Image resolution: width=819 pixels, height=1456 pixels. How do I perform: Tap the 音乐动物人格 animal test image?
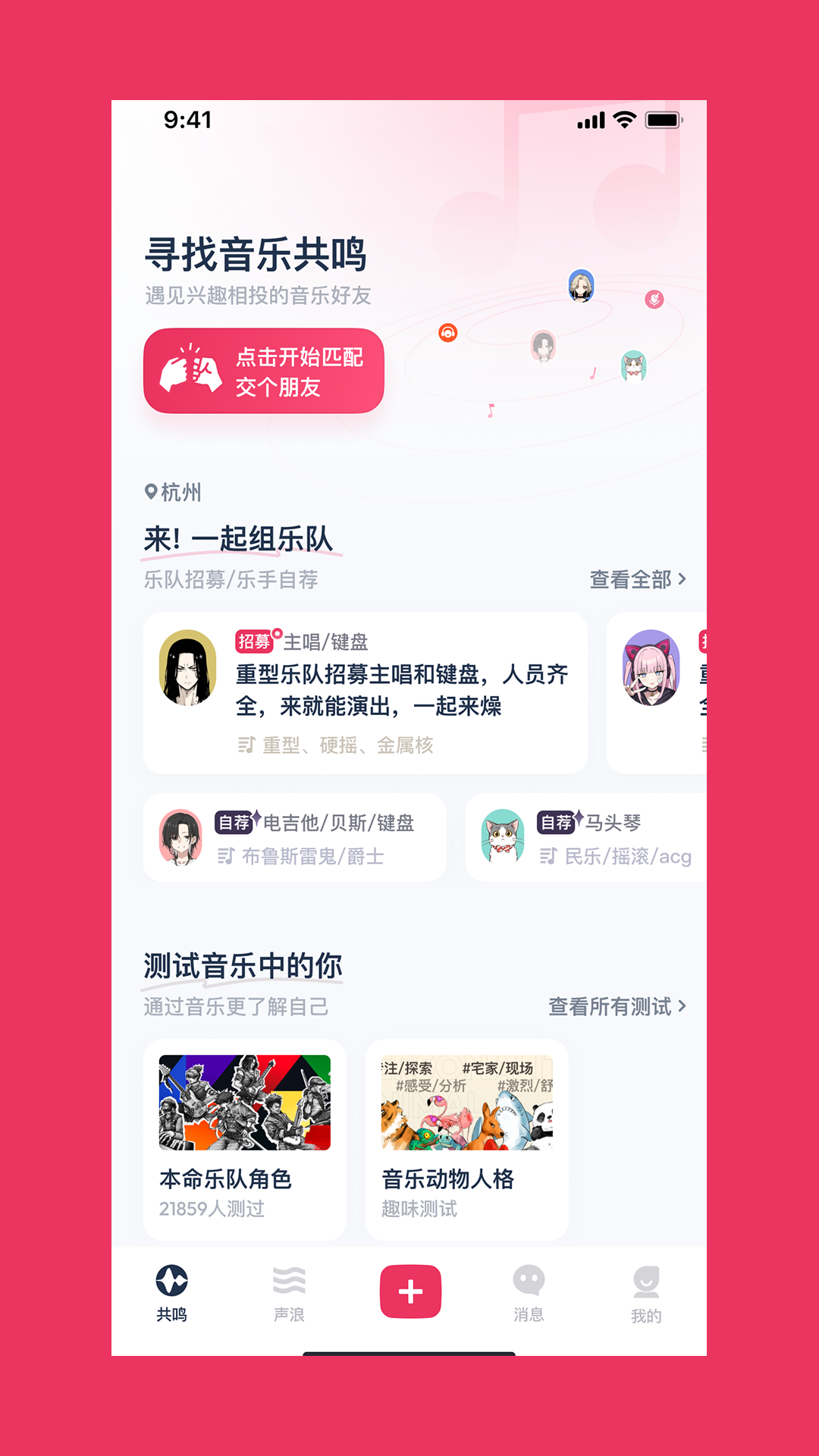pyautogui.click(x=466, y=1106)
